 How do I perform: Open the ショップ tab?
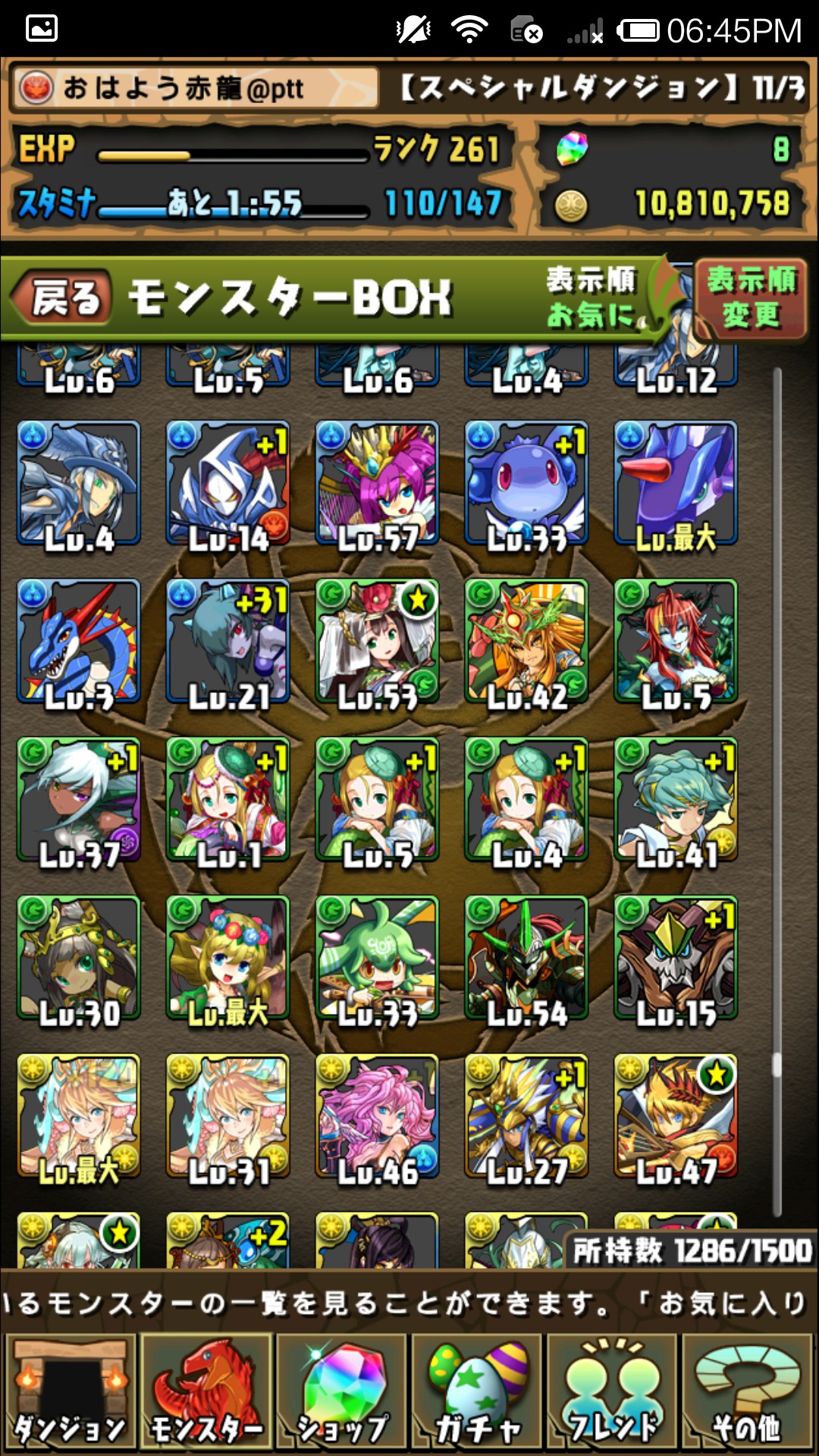pyautogui.click(x=341, y=1392)
